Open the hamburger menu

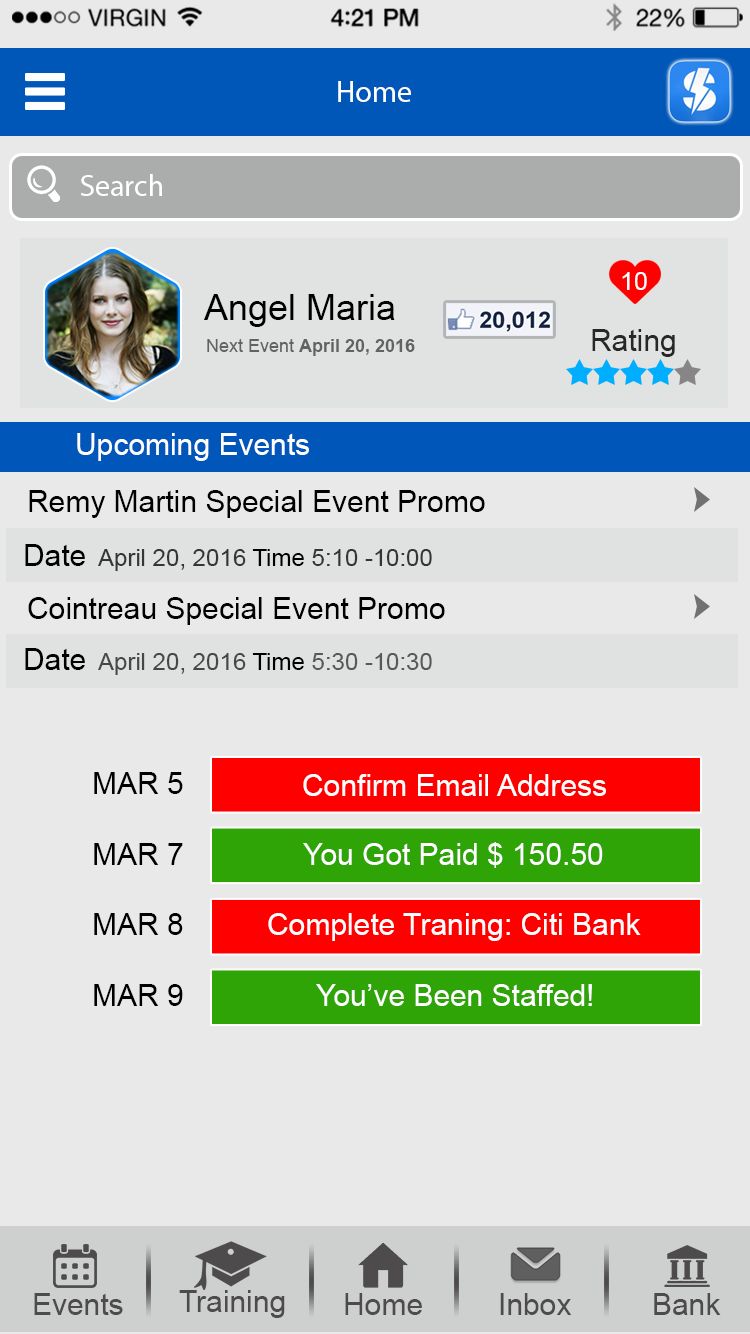[45, 92]
